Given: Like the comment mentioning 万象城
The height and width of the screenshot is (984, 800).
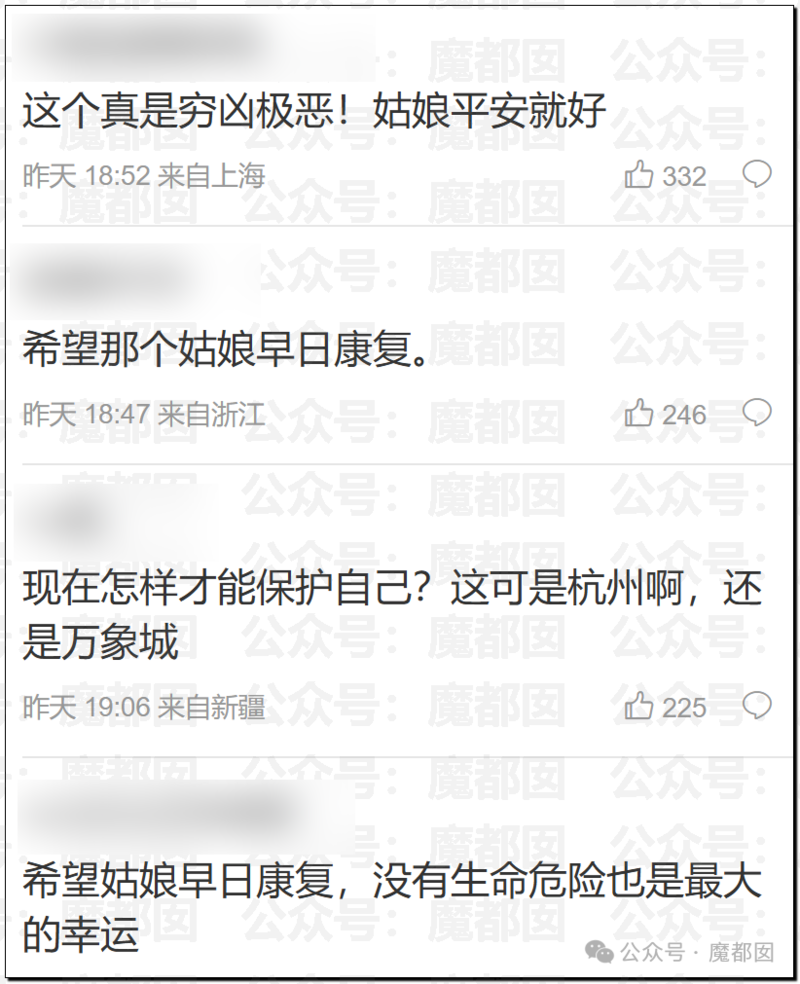Looking at the screenshot, I should click(x=639, y=707).
